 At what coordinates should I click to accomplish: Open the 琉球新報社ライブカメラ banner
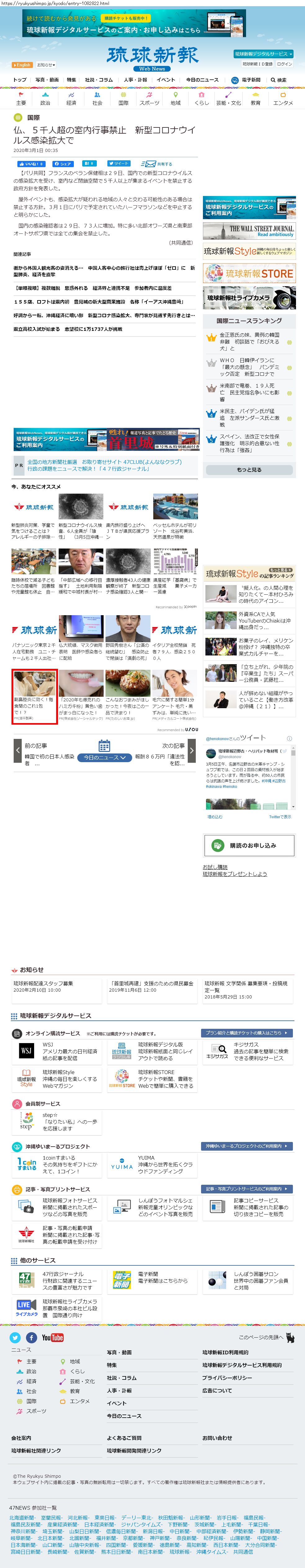pos(249,298)
